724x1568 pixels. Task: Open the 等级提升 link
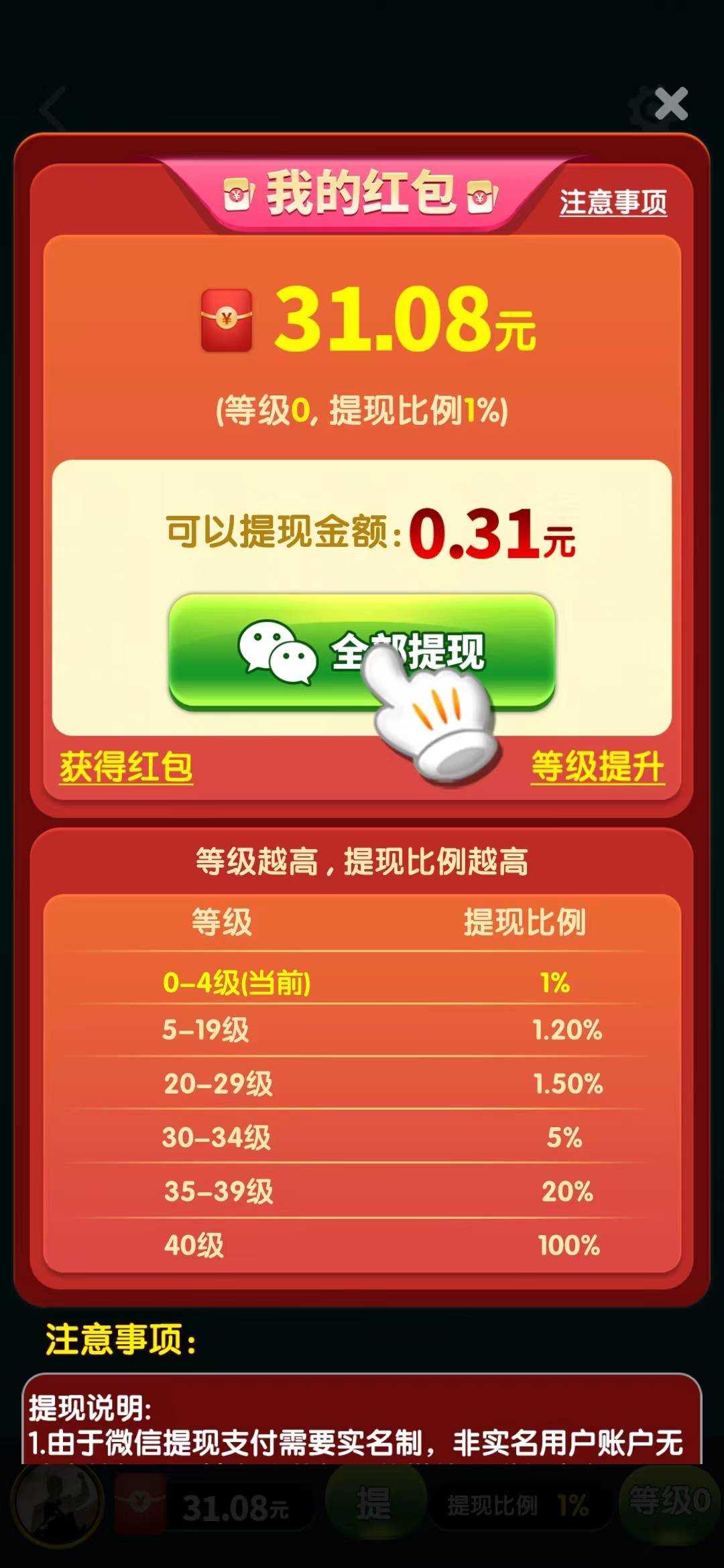[597, 766]
